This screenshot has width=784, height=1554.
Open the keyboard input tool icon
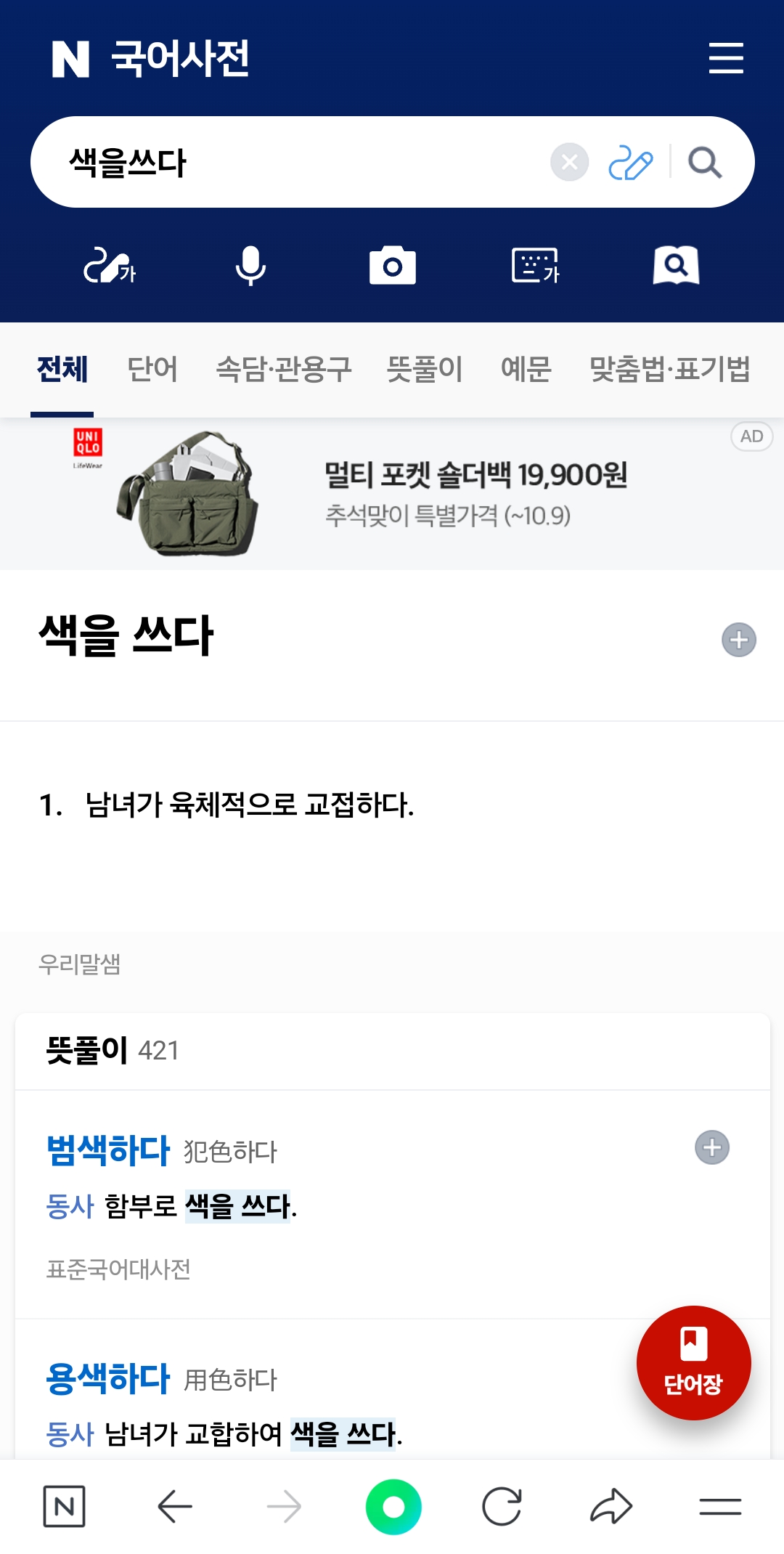point(536,266)
